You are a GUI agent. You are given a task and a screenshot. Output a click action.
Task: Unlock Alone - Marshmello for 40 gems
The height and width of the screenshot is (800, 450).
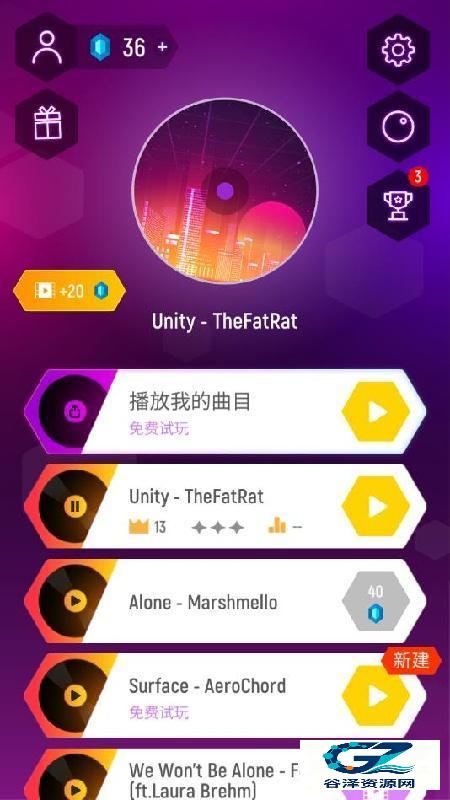pos(376,601)
